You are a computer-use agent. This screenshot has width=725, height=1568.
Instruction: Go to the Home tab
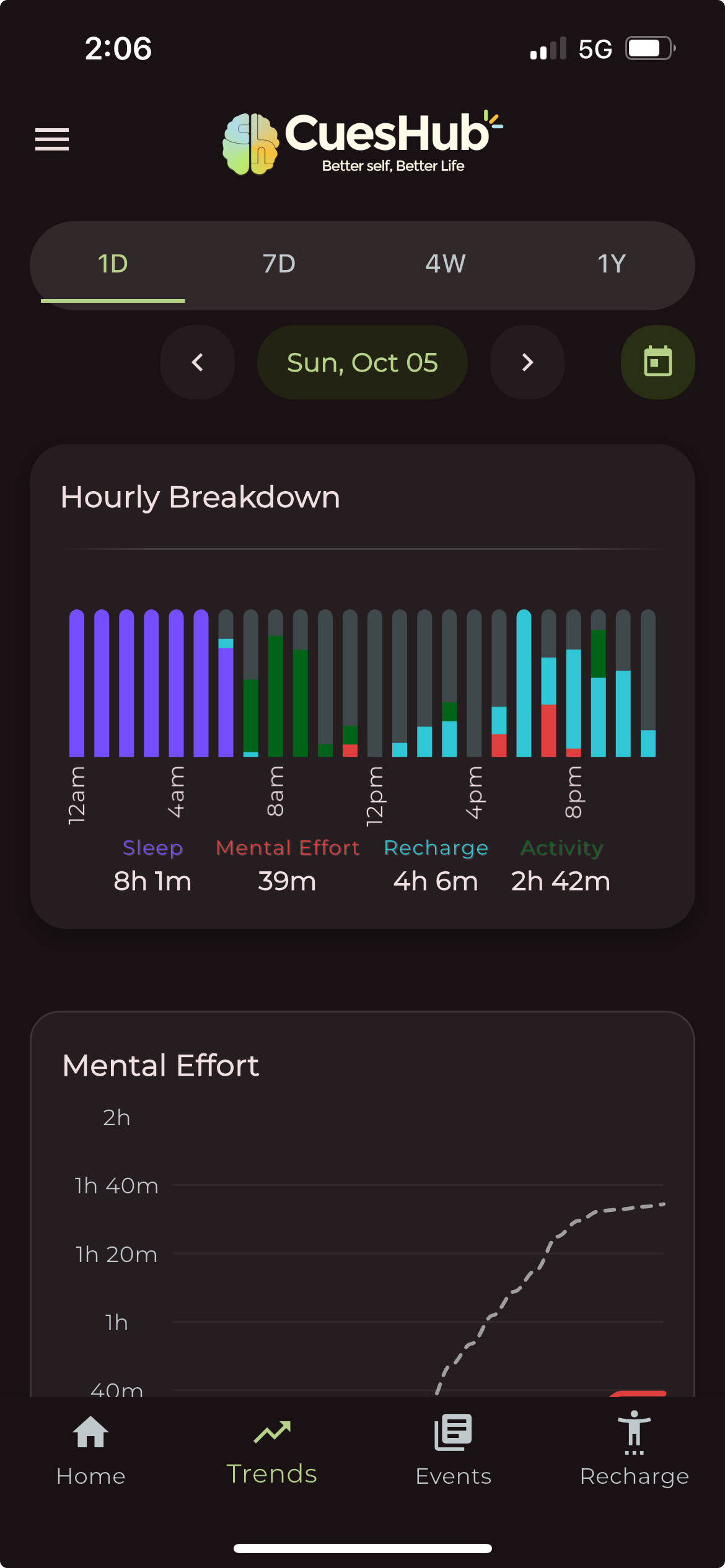(91, 1450)
